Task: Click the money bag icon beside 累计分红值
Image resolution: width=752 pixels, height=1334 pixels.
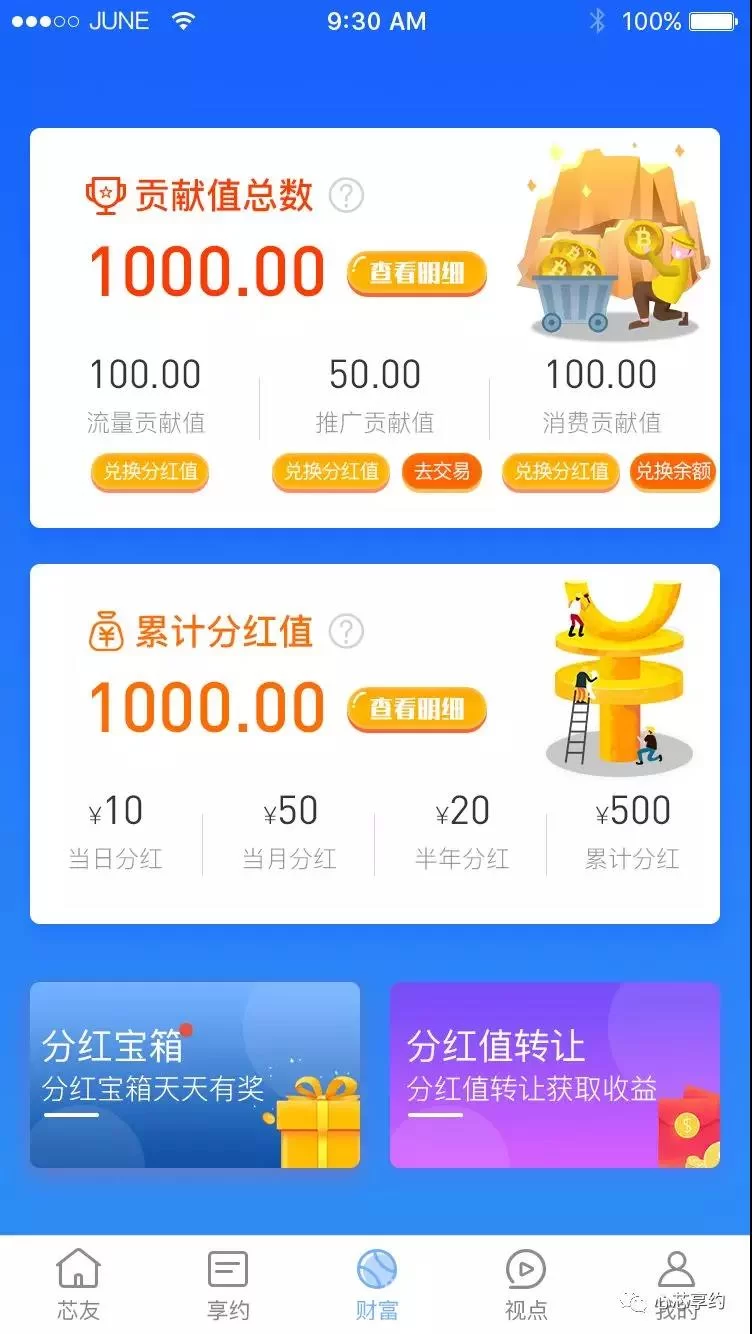Action: point(105,631)
